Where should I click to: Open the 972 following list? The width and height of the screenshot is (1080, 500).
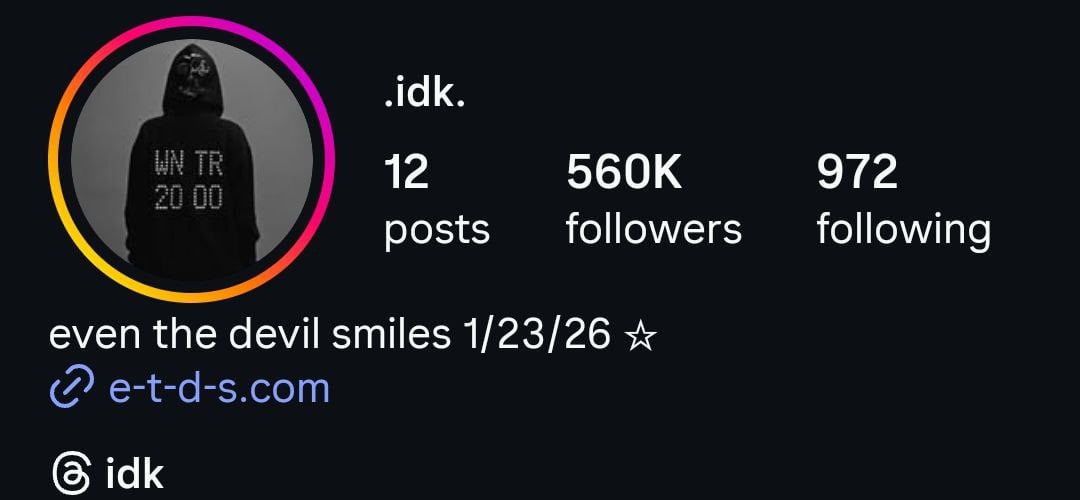(x=903, y=200)
